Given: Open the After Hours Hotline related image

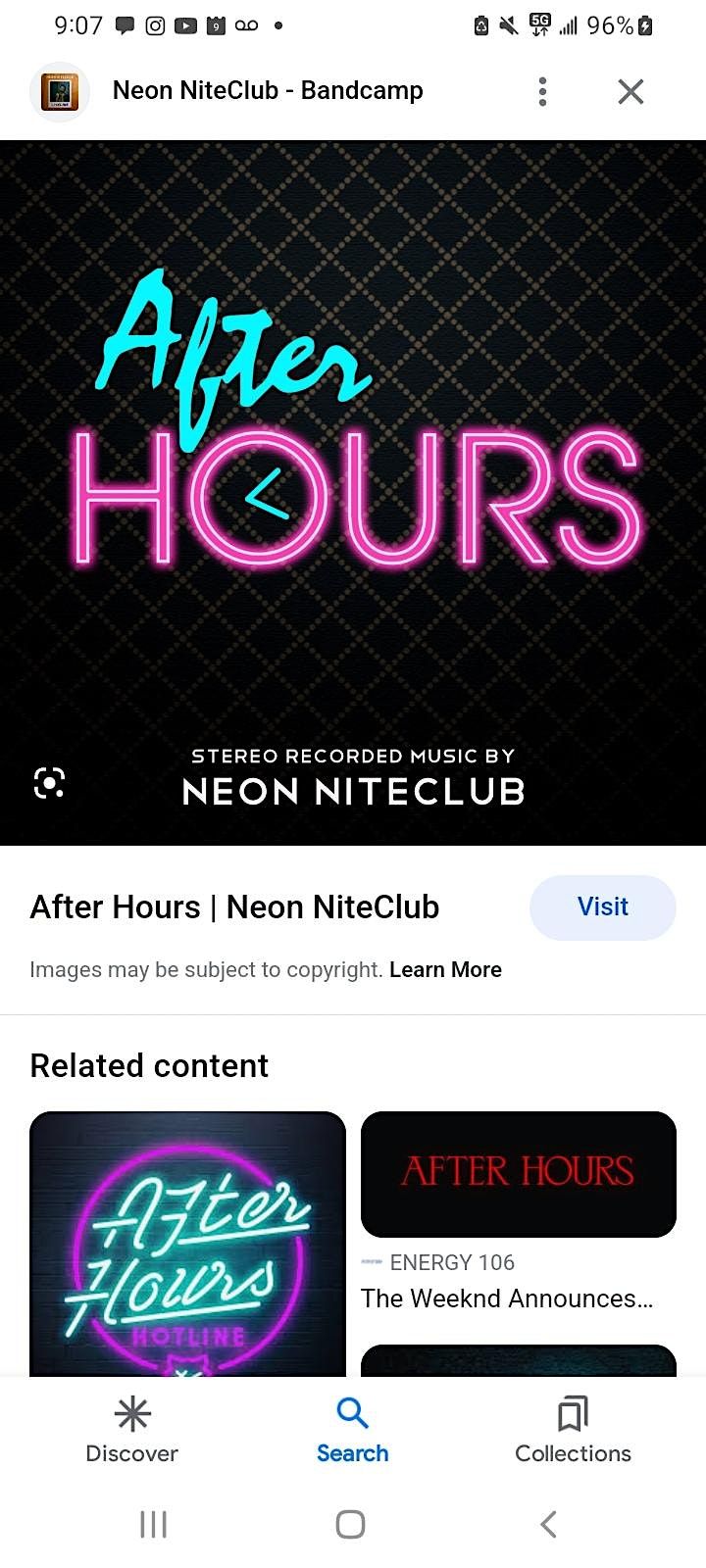Looking at the screenshot, I should point(187,1245).
